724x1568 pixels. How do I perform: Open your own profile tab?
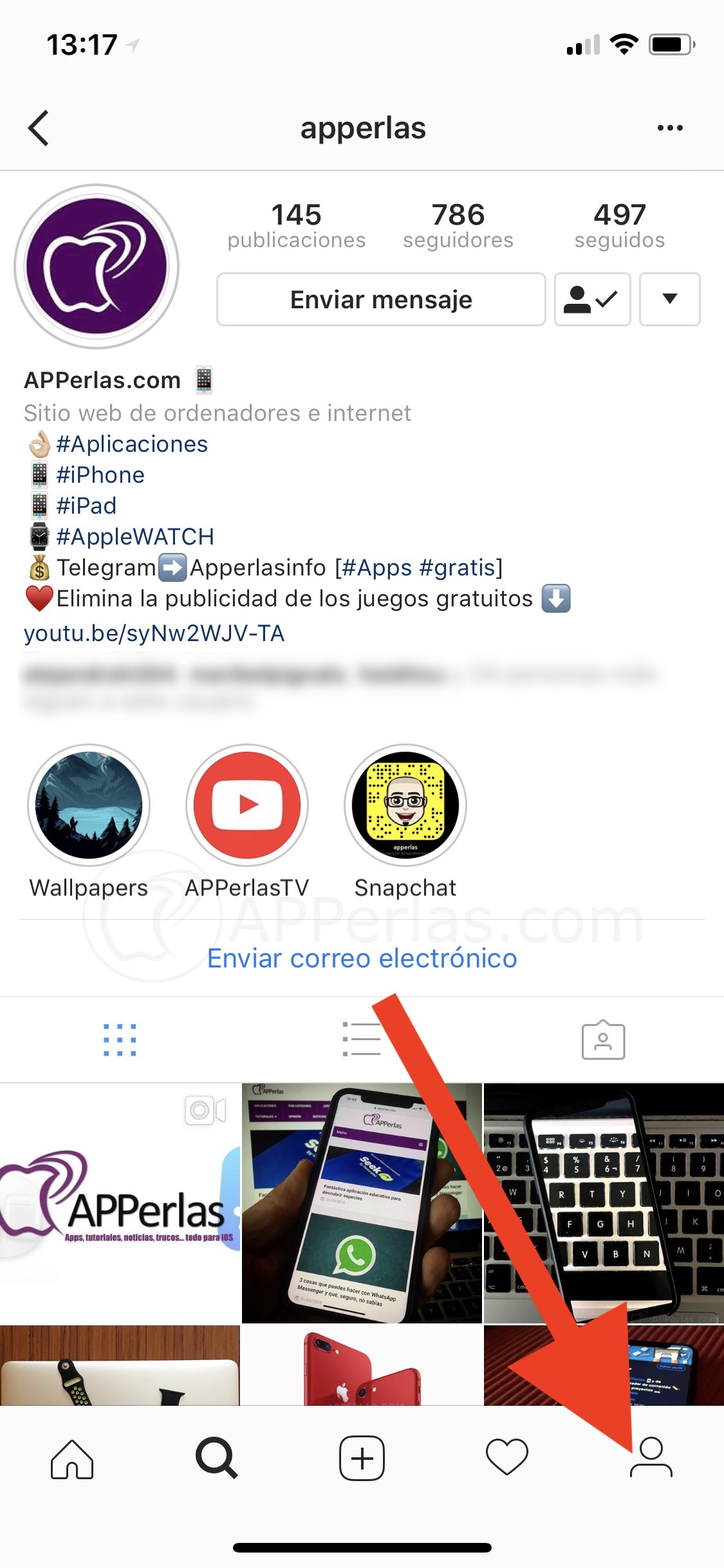(x=651, y=1459)
